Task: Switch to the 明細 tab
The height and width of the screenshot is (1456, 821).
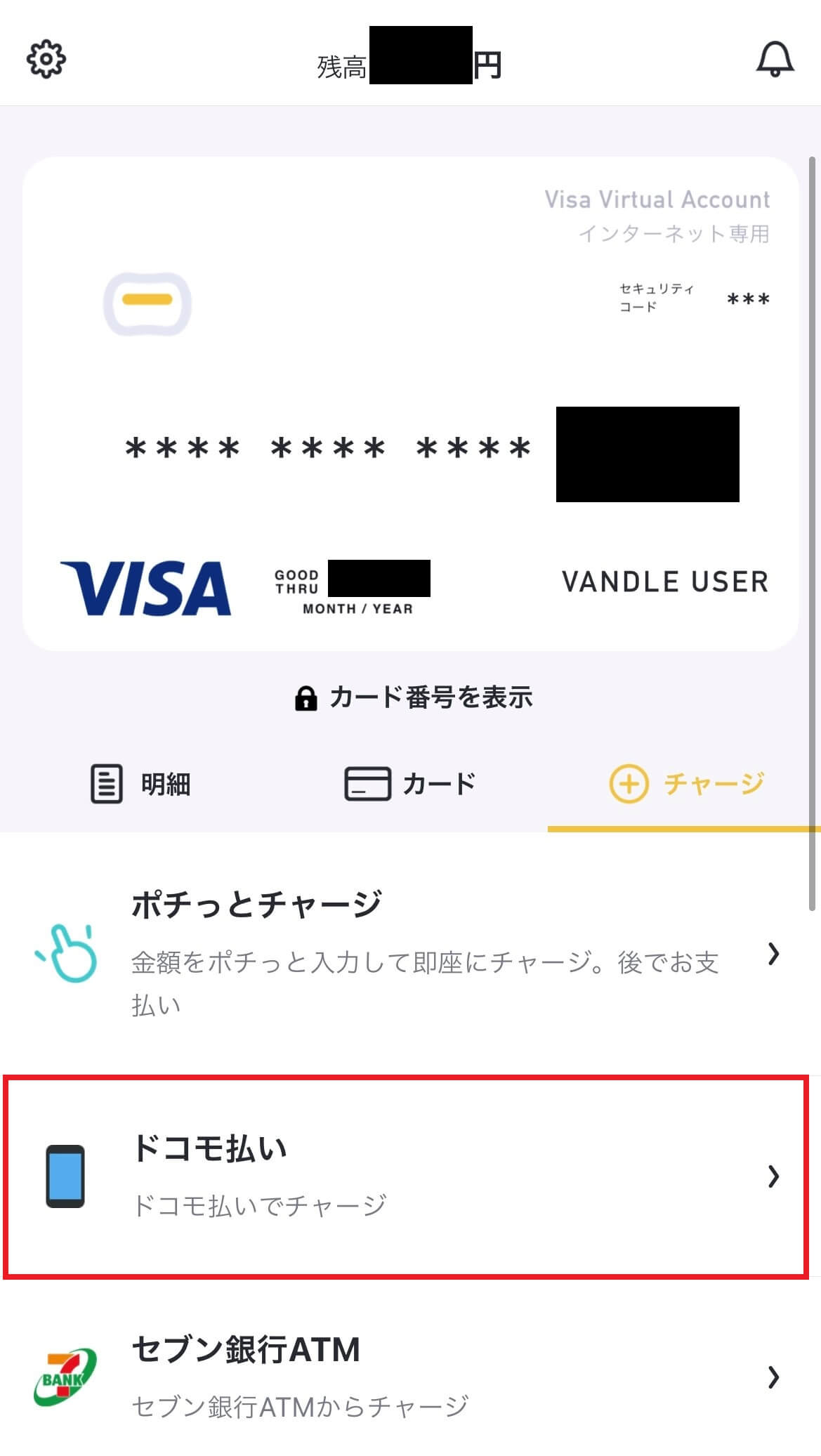Action: tap(140, 785)
